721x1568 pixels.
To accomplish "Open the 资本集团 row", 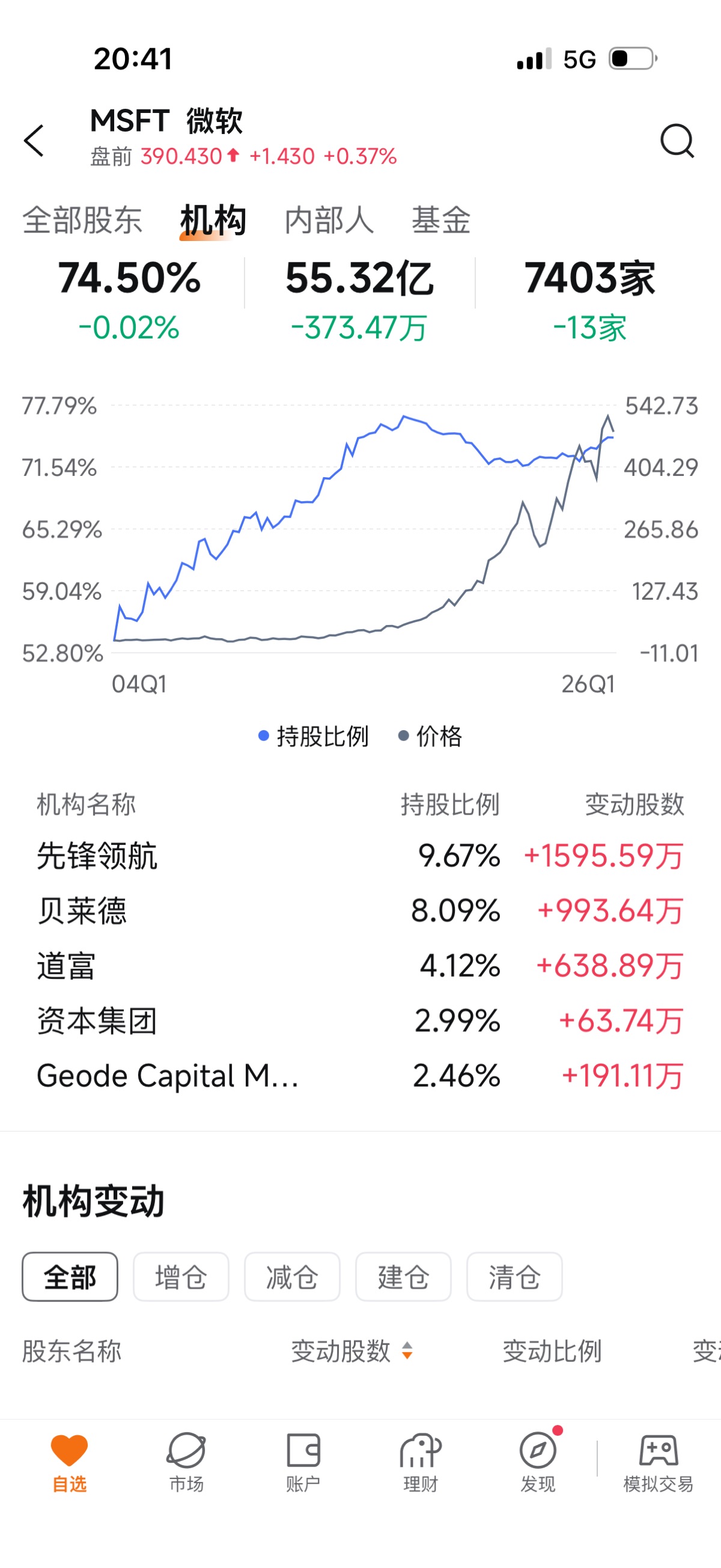I will [x=360, y=1020].
